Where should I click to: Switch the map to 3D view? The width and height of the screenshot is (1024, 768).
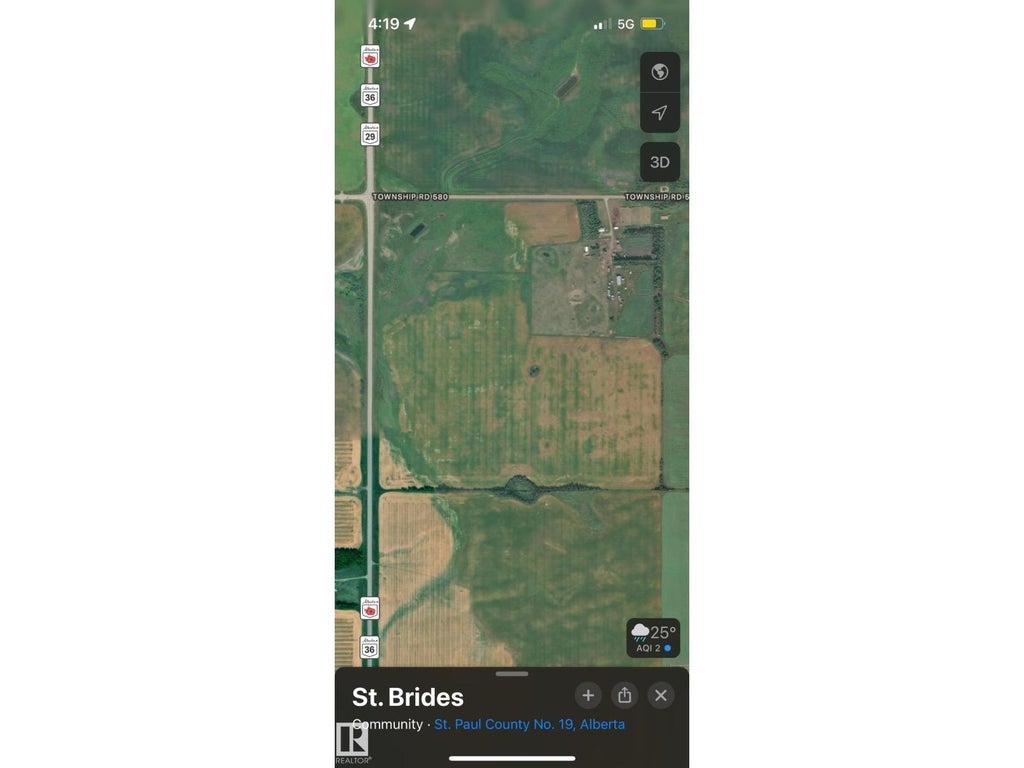click(x=659, y=162)
